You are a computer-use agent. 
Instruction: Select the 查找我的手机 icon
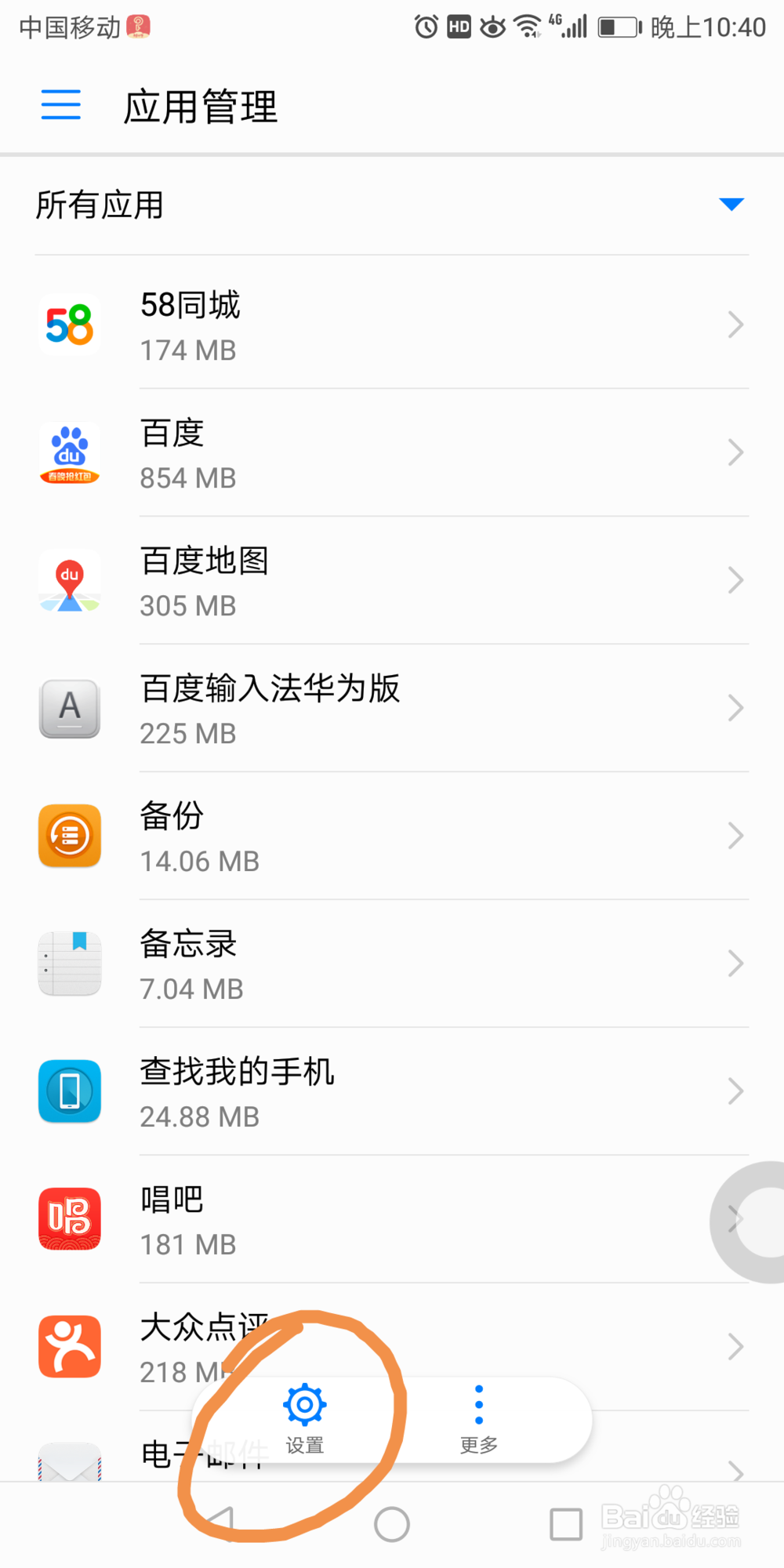69,1091
